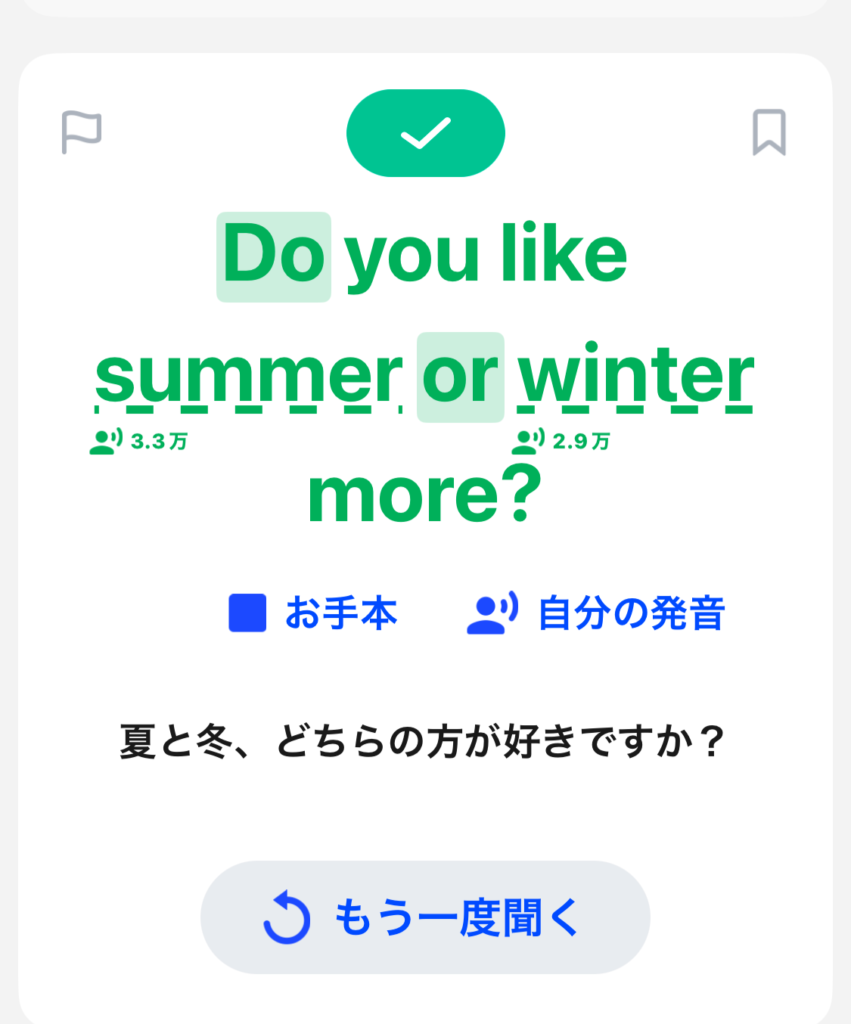Tap もう一度聞く to listen again

click(425, 917)
